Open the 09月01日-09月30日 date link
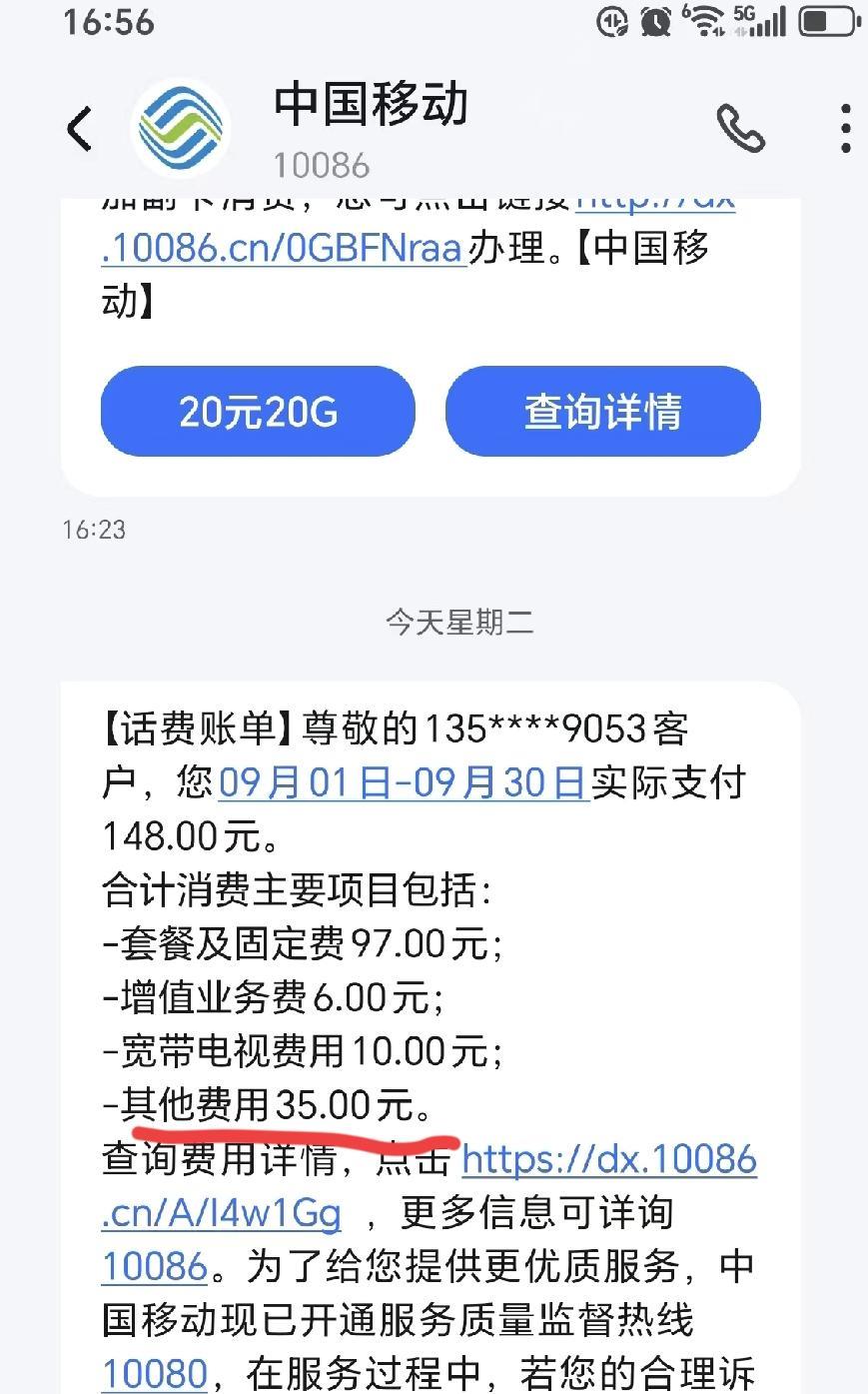 click(x=403, y=782)
